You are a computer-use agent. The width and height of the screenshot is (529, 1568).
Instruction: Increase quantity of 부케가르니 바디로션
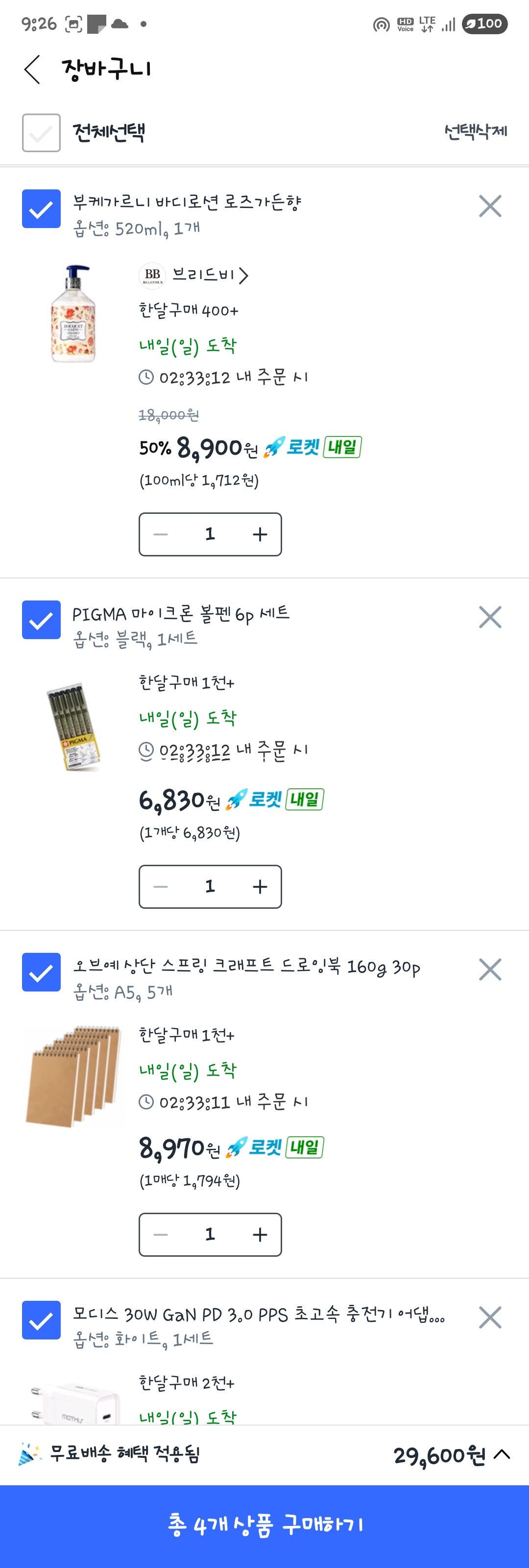(x=260, y=534)
